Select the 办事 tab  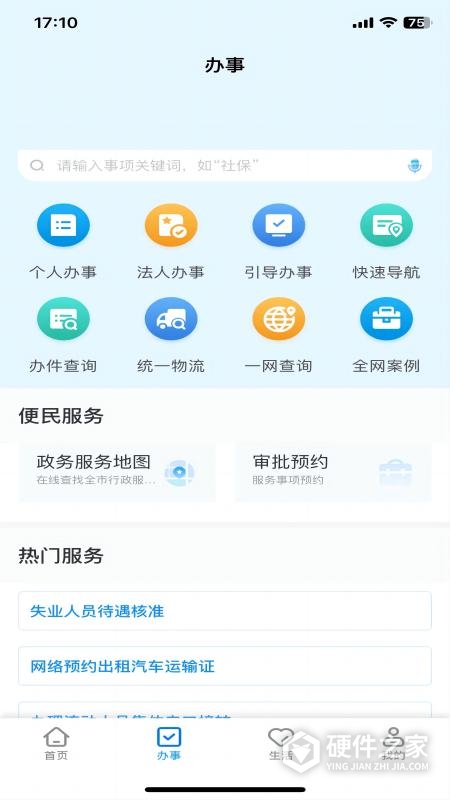[169, 744]
